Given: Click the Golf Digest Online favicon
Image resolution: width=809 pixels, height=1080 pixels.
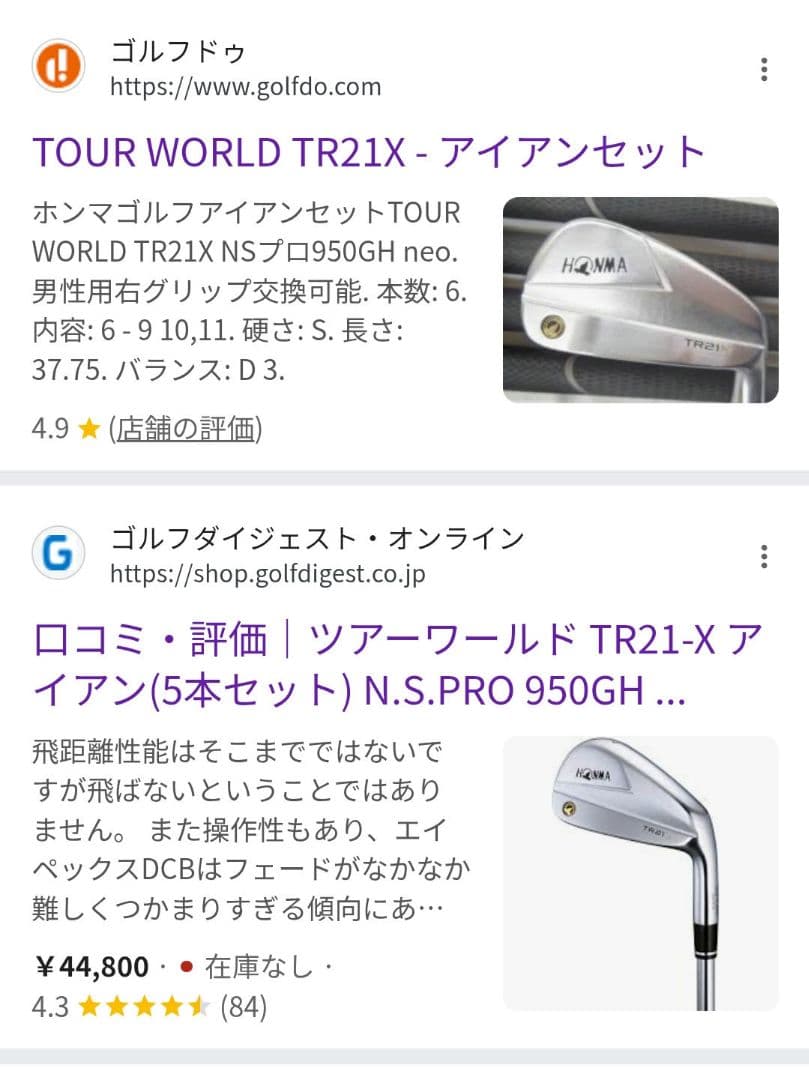Looking at the screenshot, I should click(x=57, y=553).
